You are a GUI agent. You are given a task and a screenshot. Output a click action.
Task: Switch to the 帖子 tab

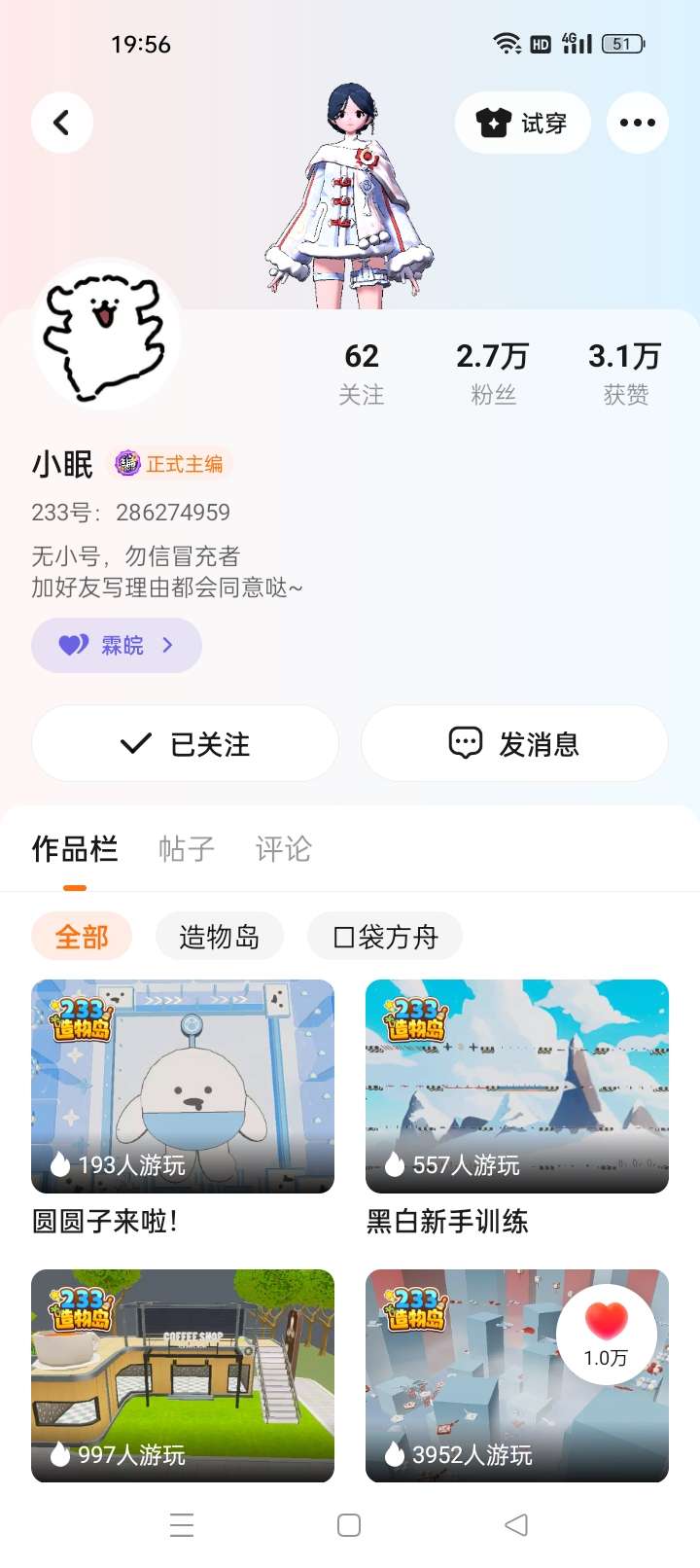[187, 849]
